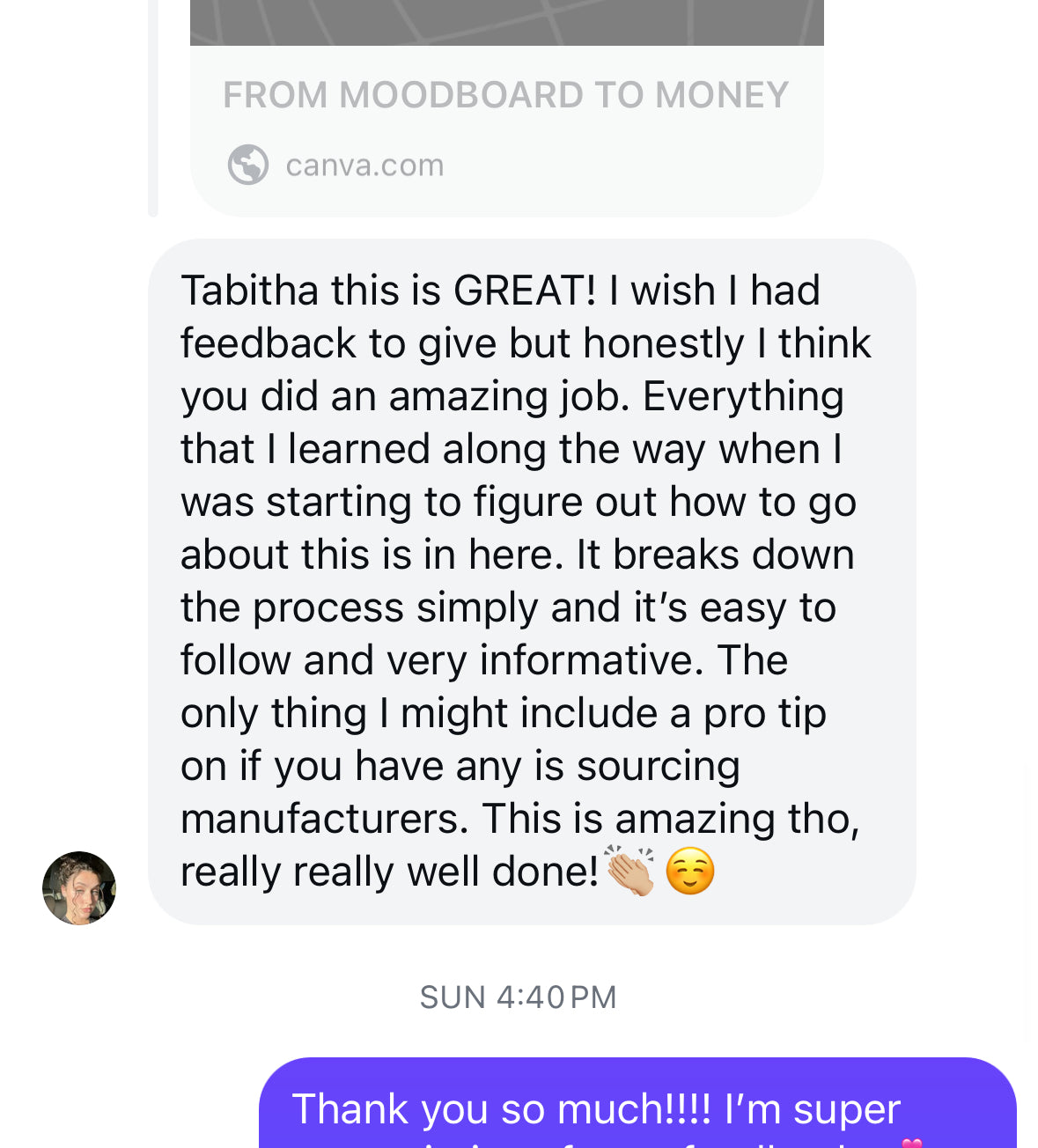Open the sender's profile picture
The width and height of the screenshot is (1038, 1148).
pyautogui.click(x=79, y=887)
